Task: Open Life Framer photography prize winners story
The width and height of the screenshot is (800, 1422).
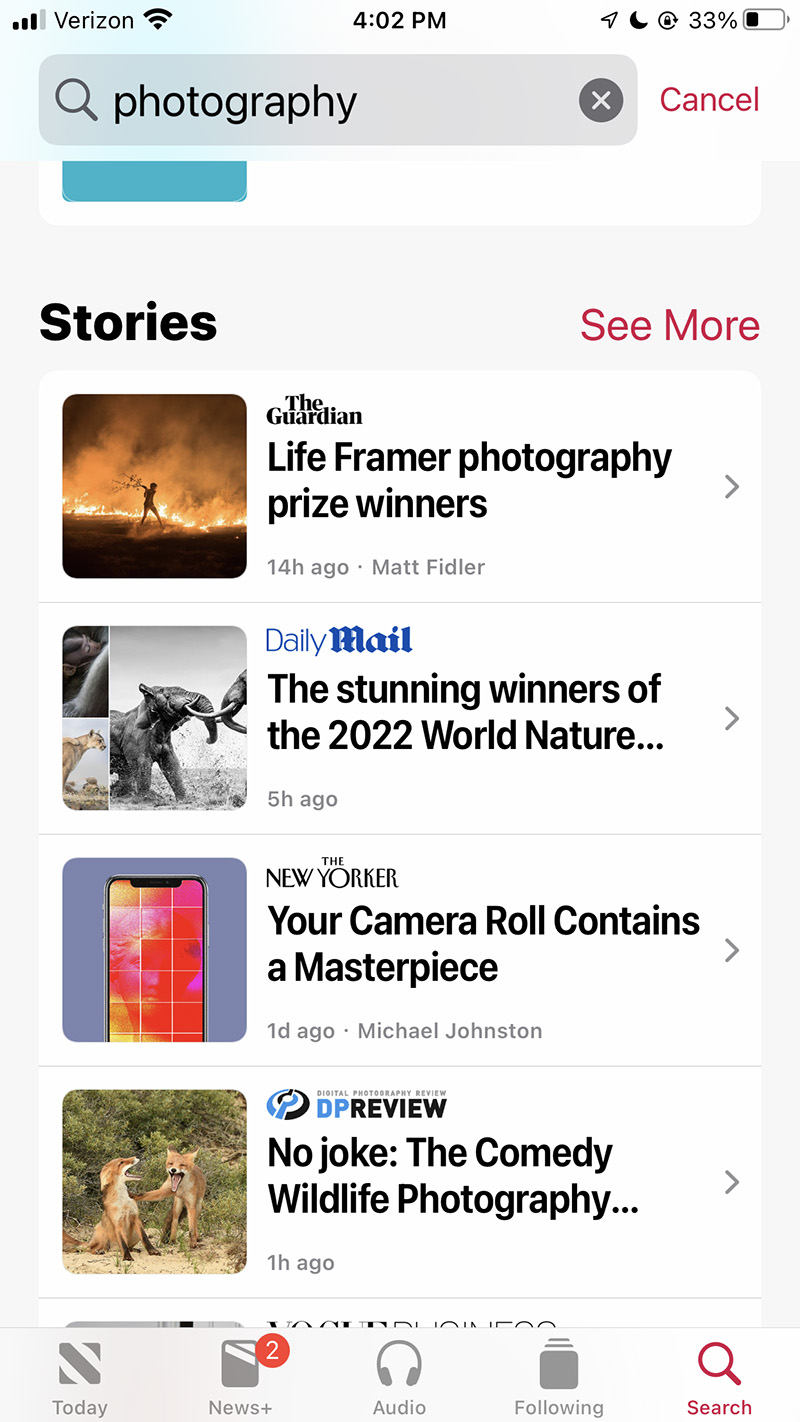Action: tap(468, 481)
